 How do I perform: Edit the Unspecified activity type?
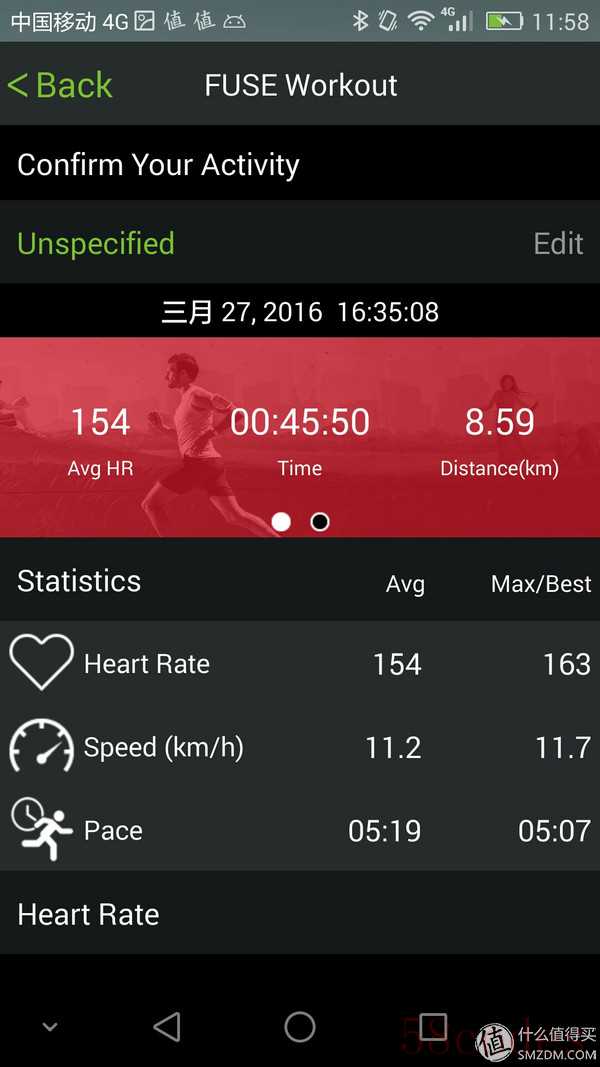558,244
